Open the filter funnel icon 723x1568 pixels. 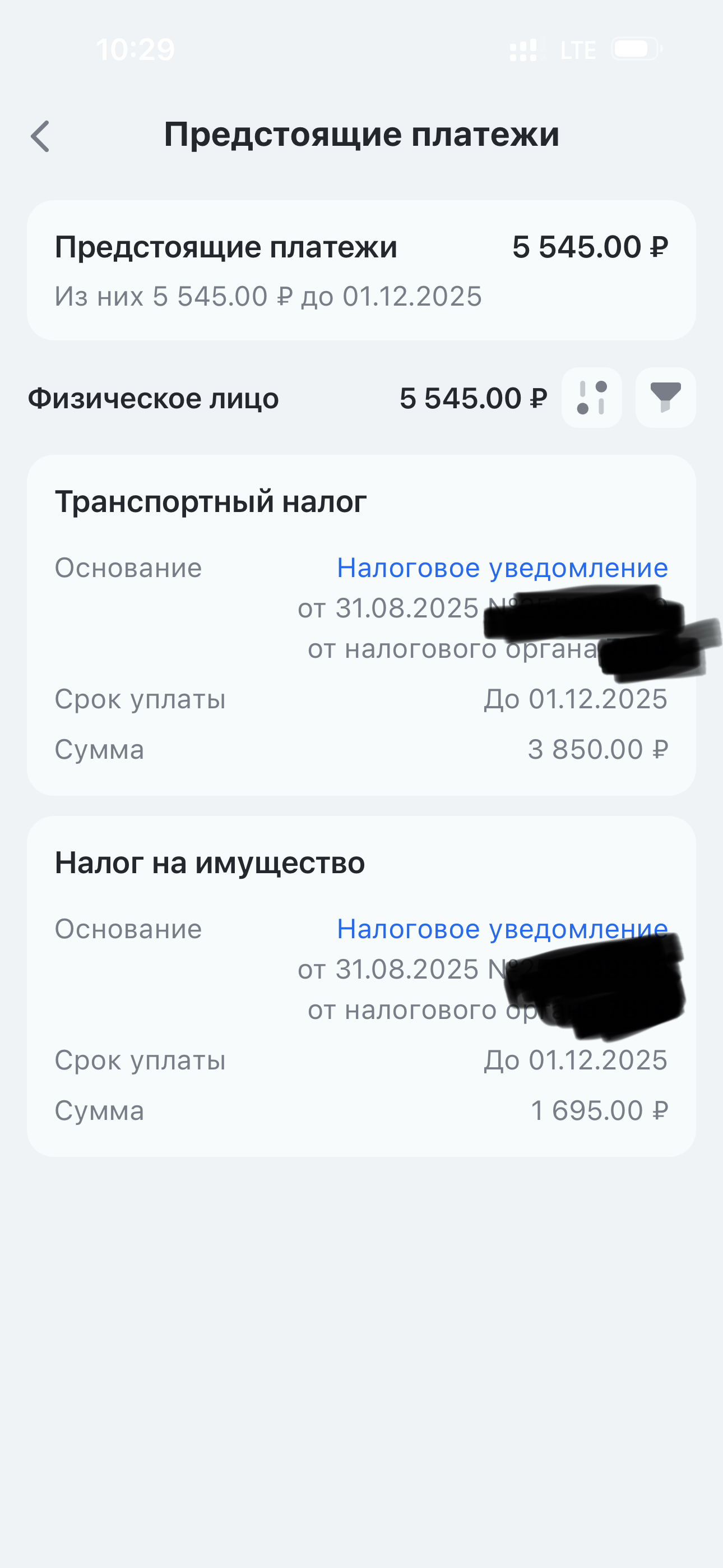click(665, 398)
